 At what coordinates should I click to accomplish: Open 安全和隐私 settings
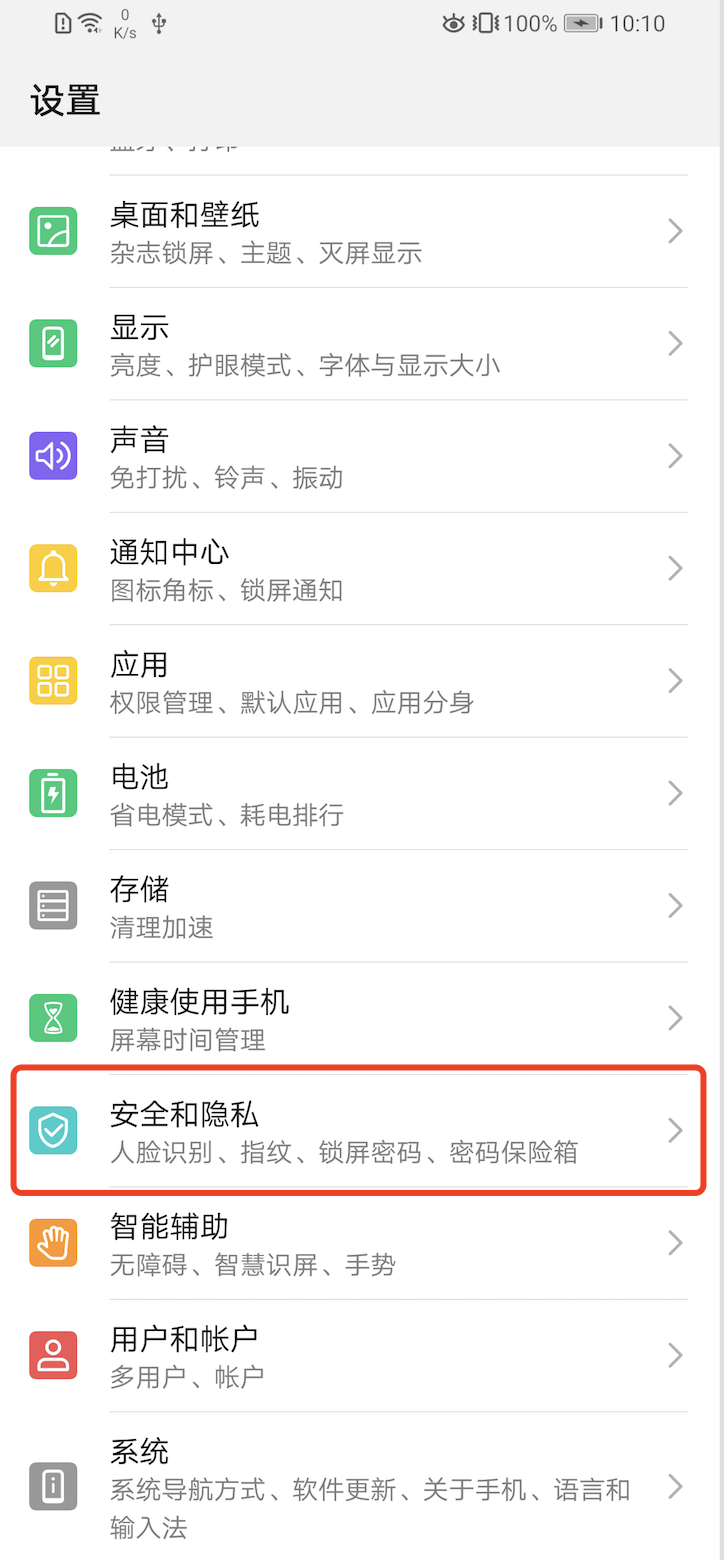tap(362, 1131)
